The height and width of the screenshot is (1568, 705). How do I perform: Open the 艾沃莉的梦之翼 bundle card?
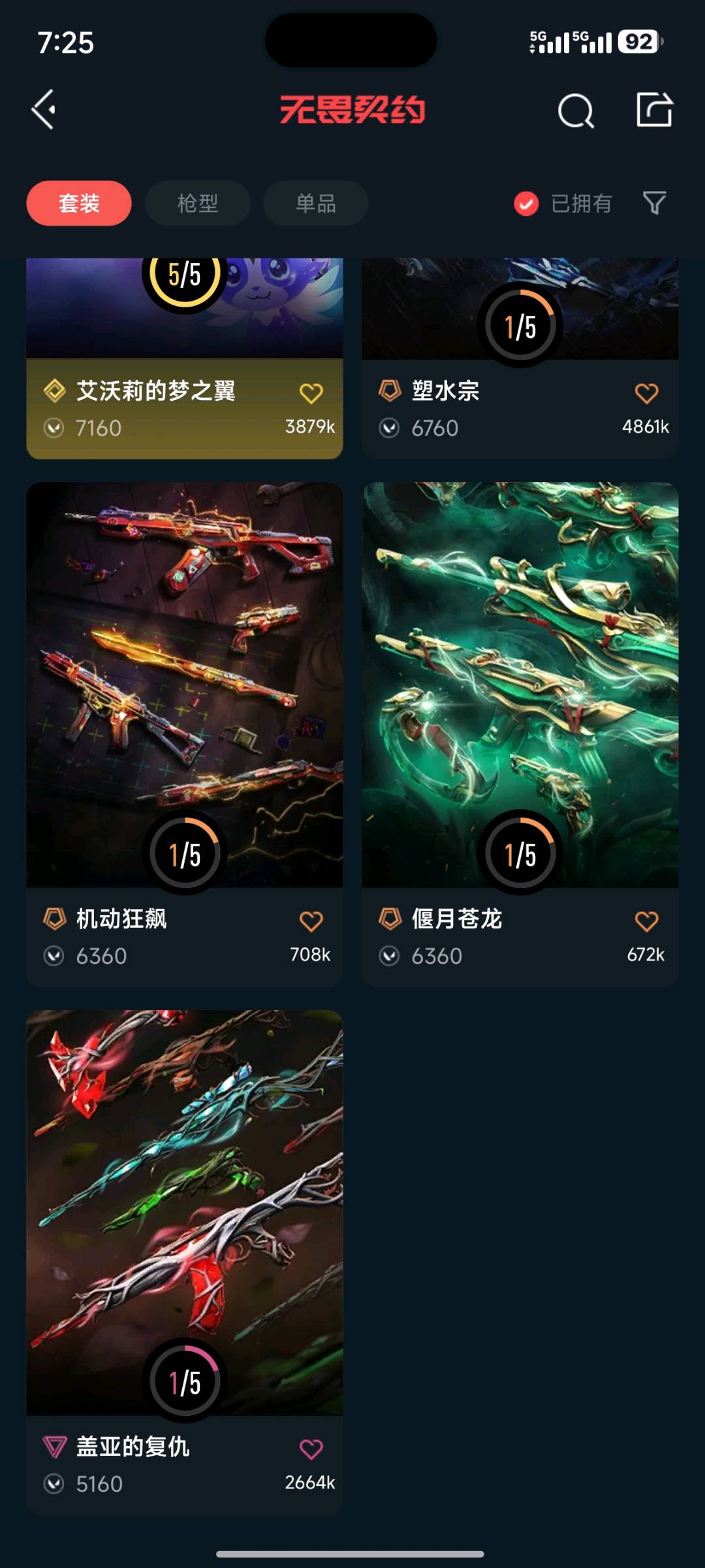(157, 390)
